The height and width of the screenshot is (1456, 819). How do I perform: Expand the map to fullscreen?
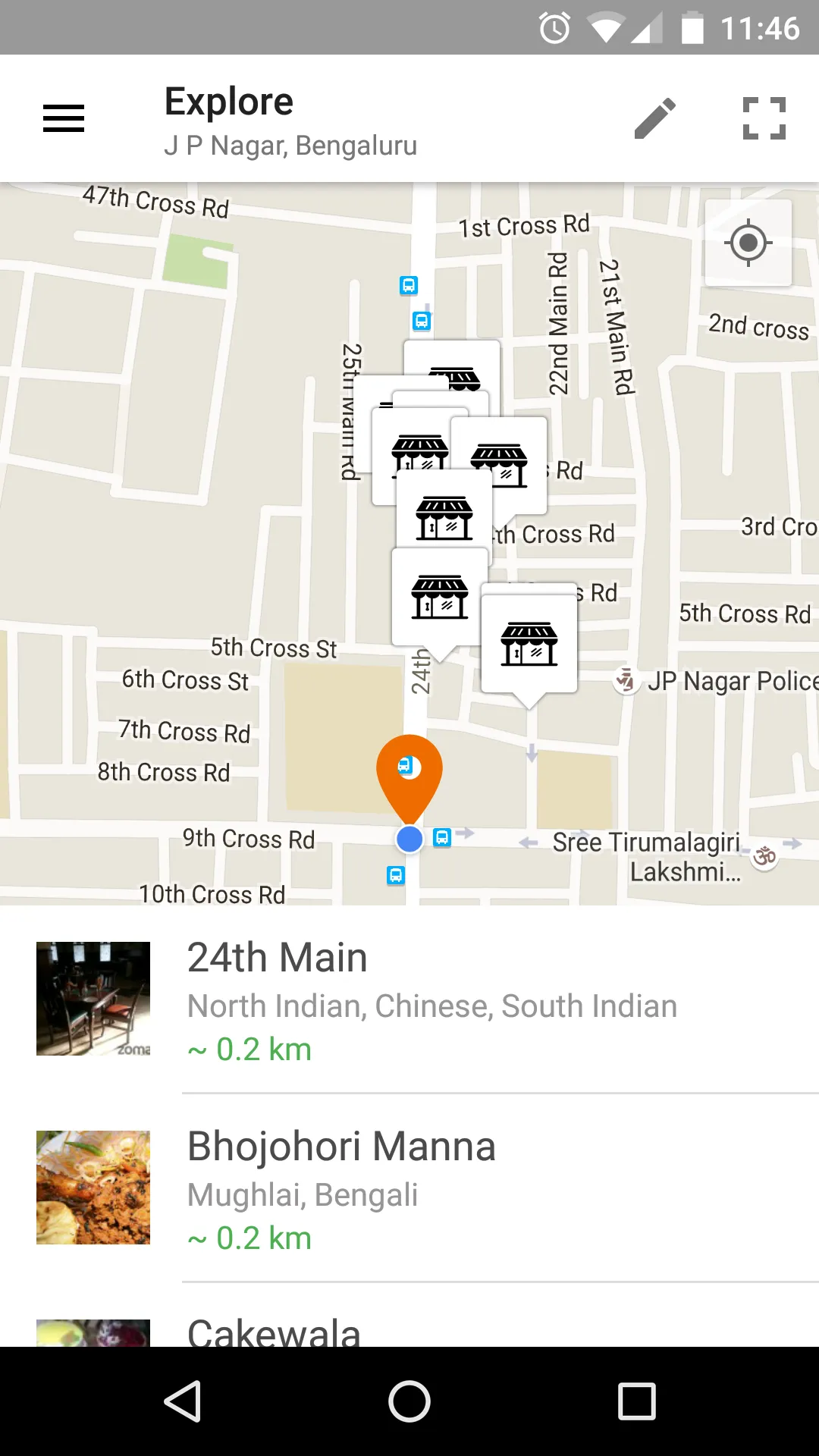[764, 118]
